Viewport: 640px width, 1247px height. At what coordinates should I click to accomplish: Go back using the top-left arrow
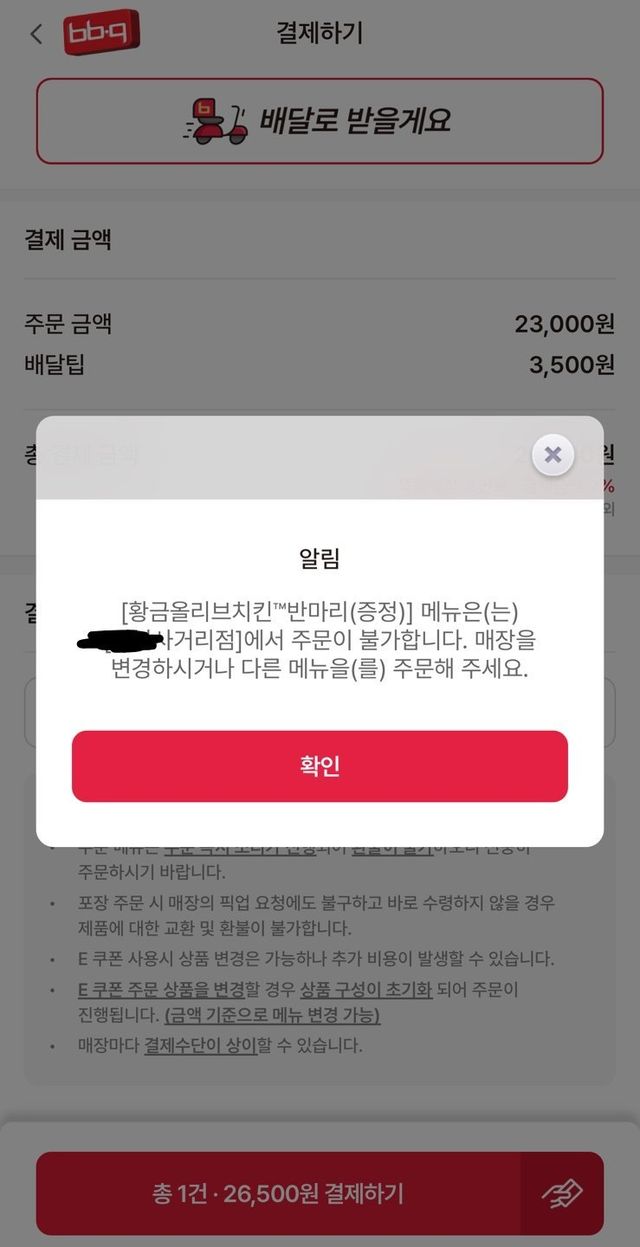click(36, 34)
